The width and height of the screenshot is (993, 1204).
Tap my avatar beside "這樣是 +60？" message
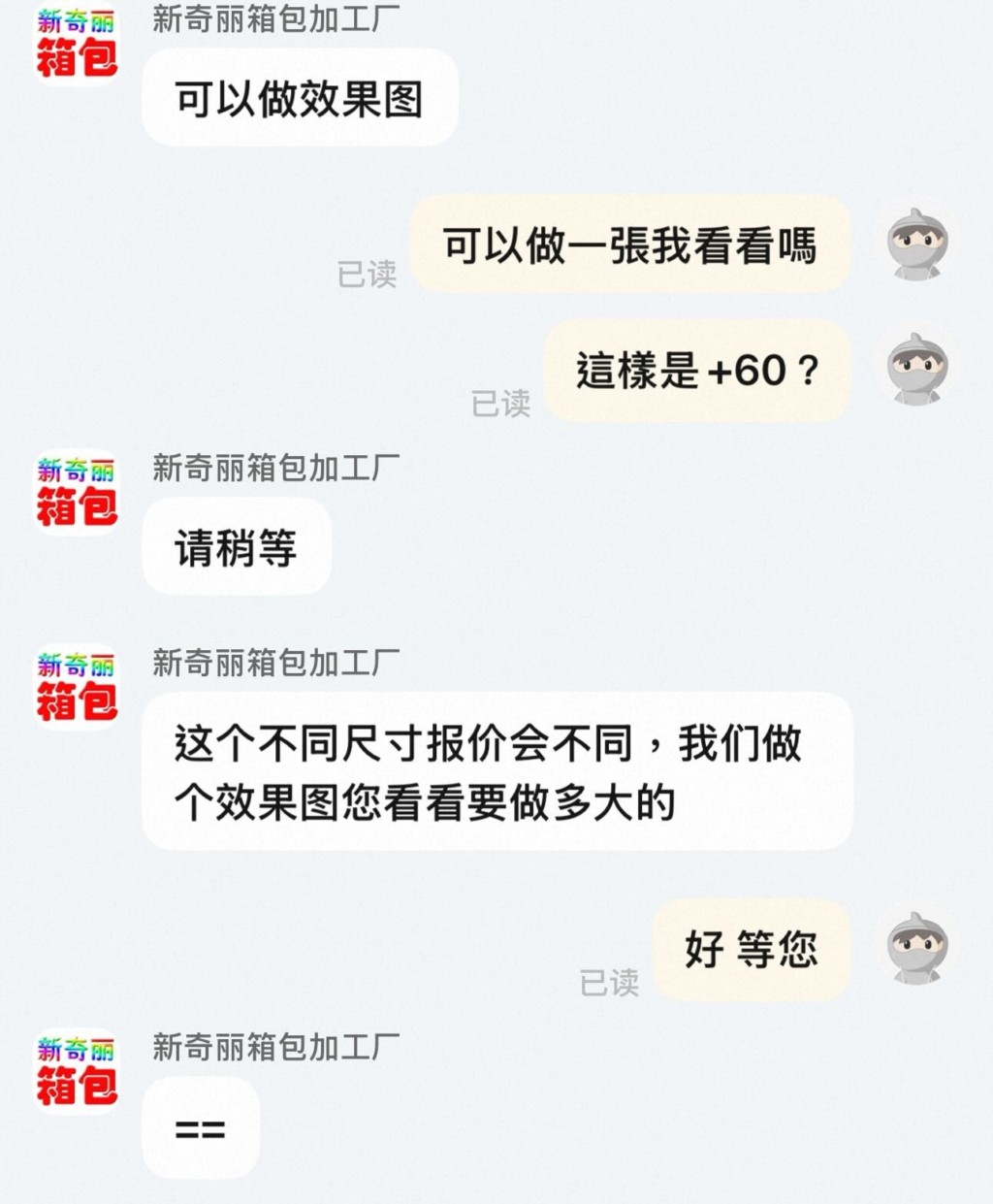coord(916,369)
